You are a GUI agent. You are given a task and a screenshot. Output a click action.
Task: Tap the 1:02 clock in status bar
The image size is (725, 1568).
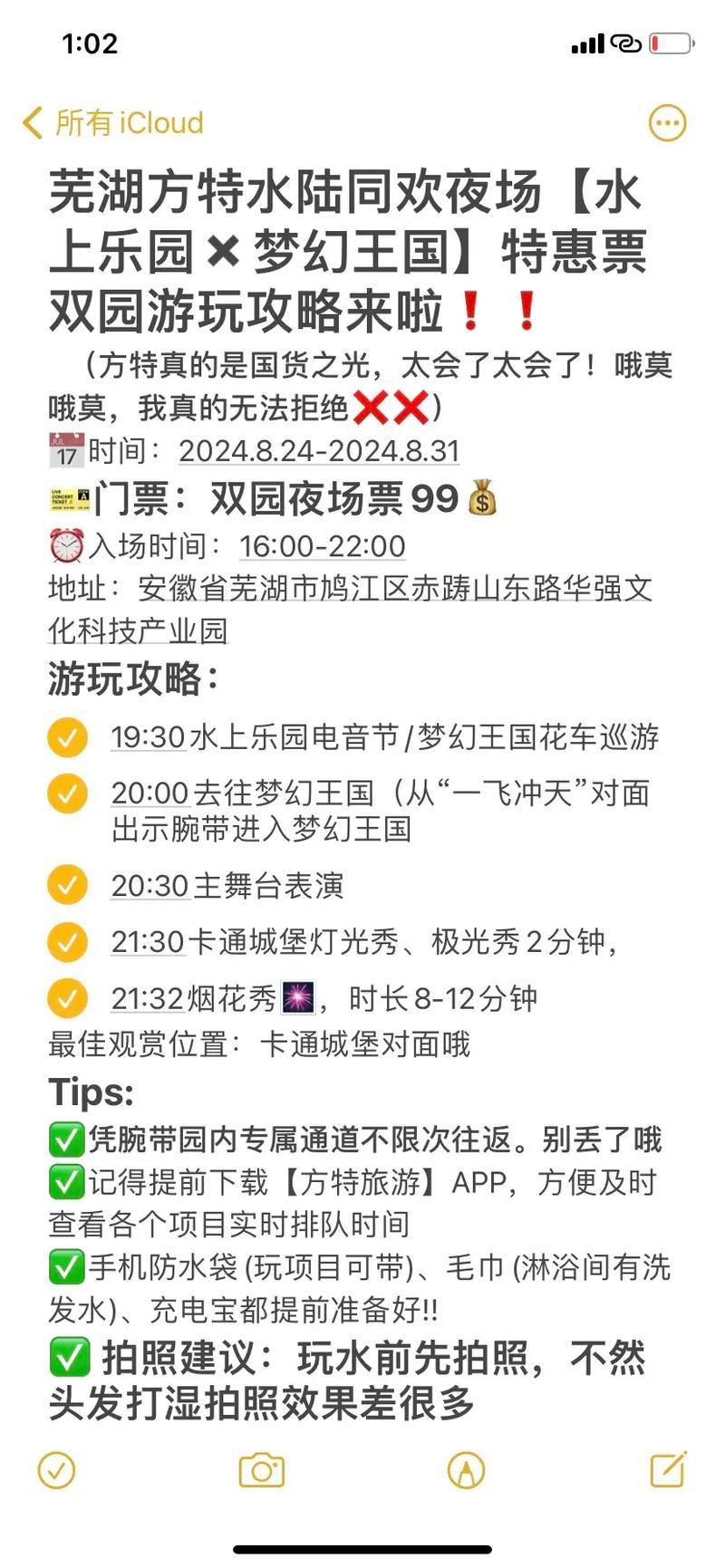coord(91,43)
